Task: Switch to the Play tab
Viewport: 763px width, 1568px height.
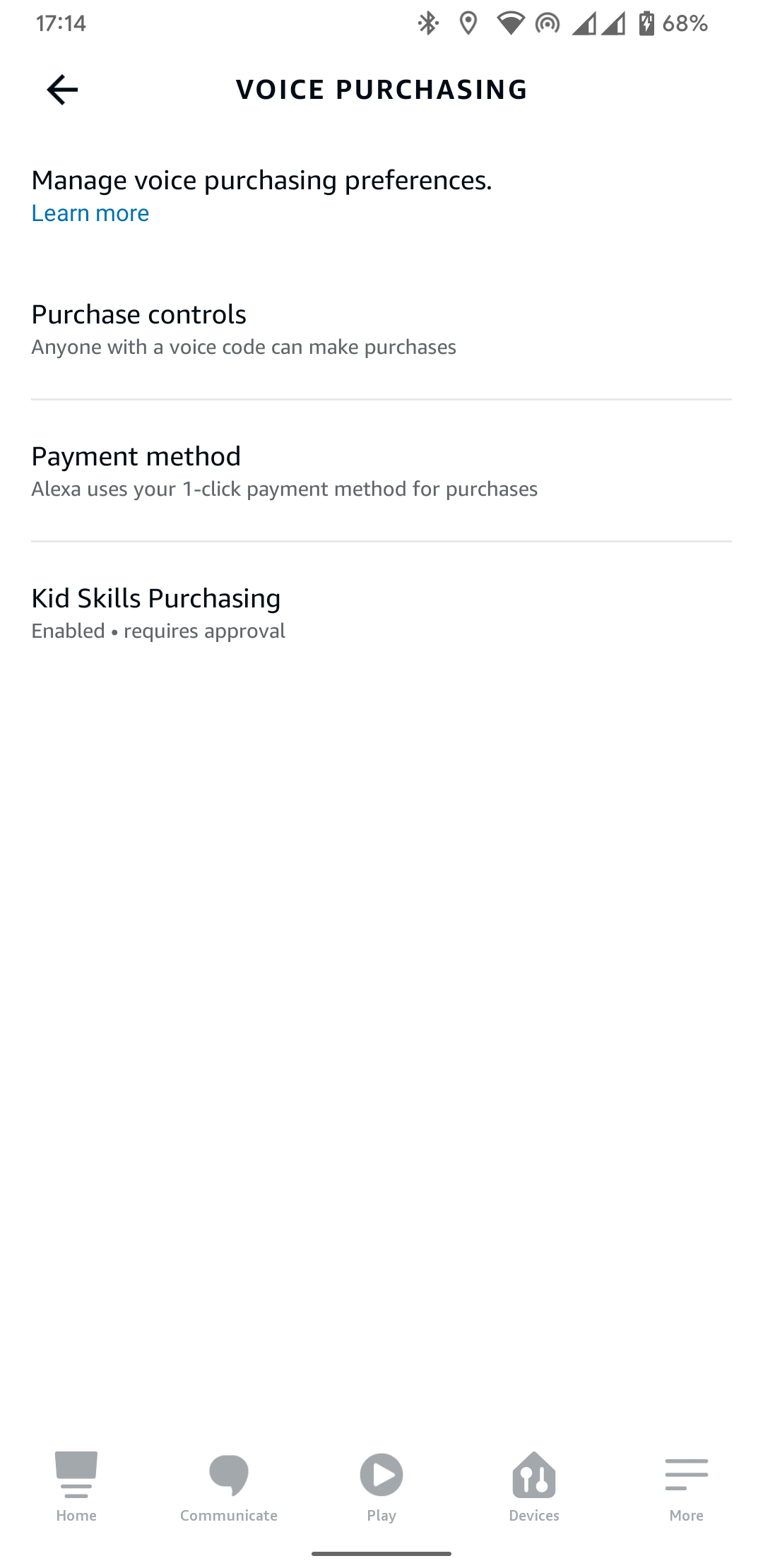Action: pos(381,1486)
